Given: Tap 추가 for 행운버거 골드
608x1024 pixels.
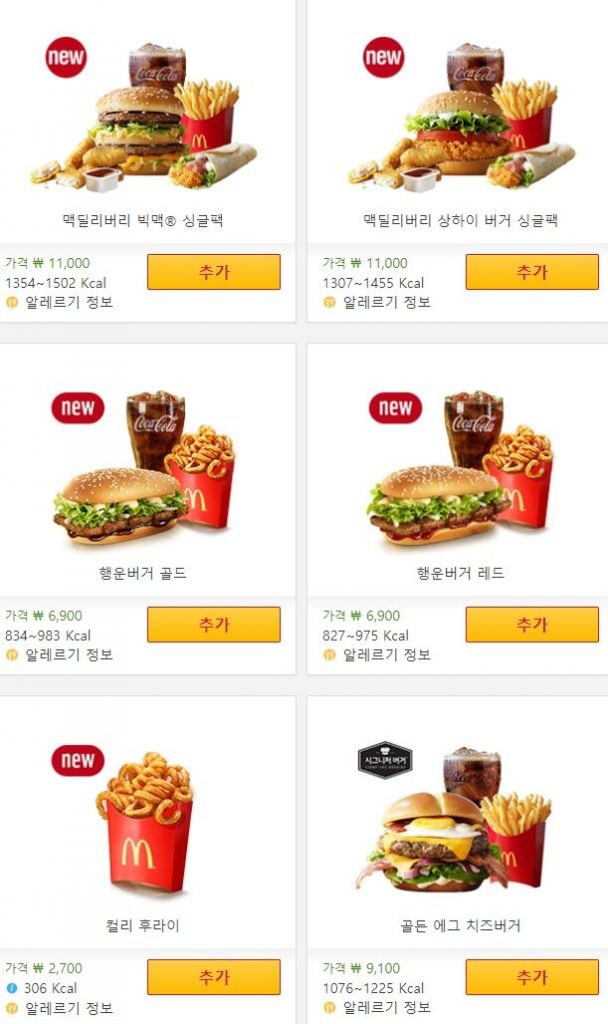Looking at the screenshot, I should pyautogui.click(x=213, y=625).
